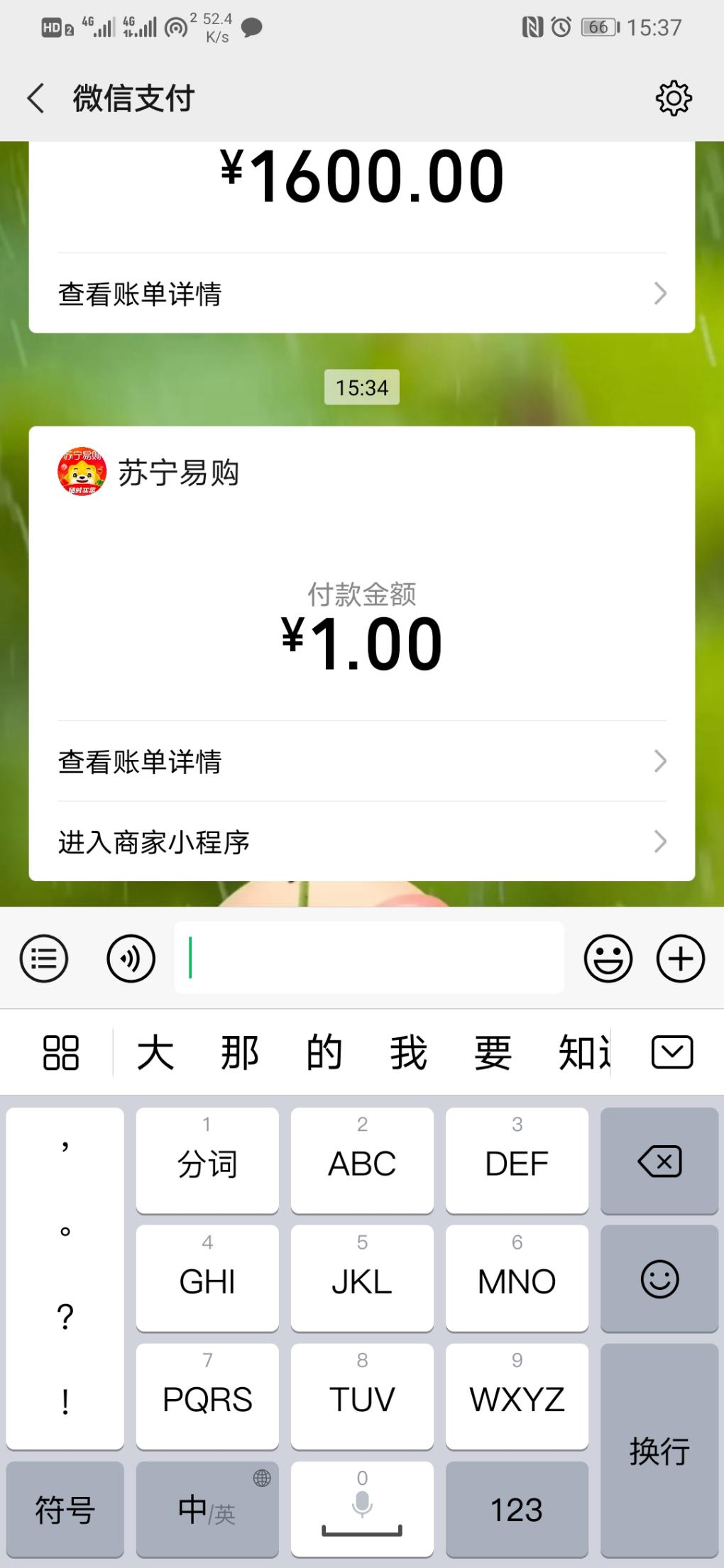Tap the backspace key
724x1568 pixels.
(x=659, y=1161)
